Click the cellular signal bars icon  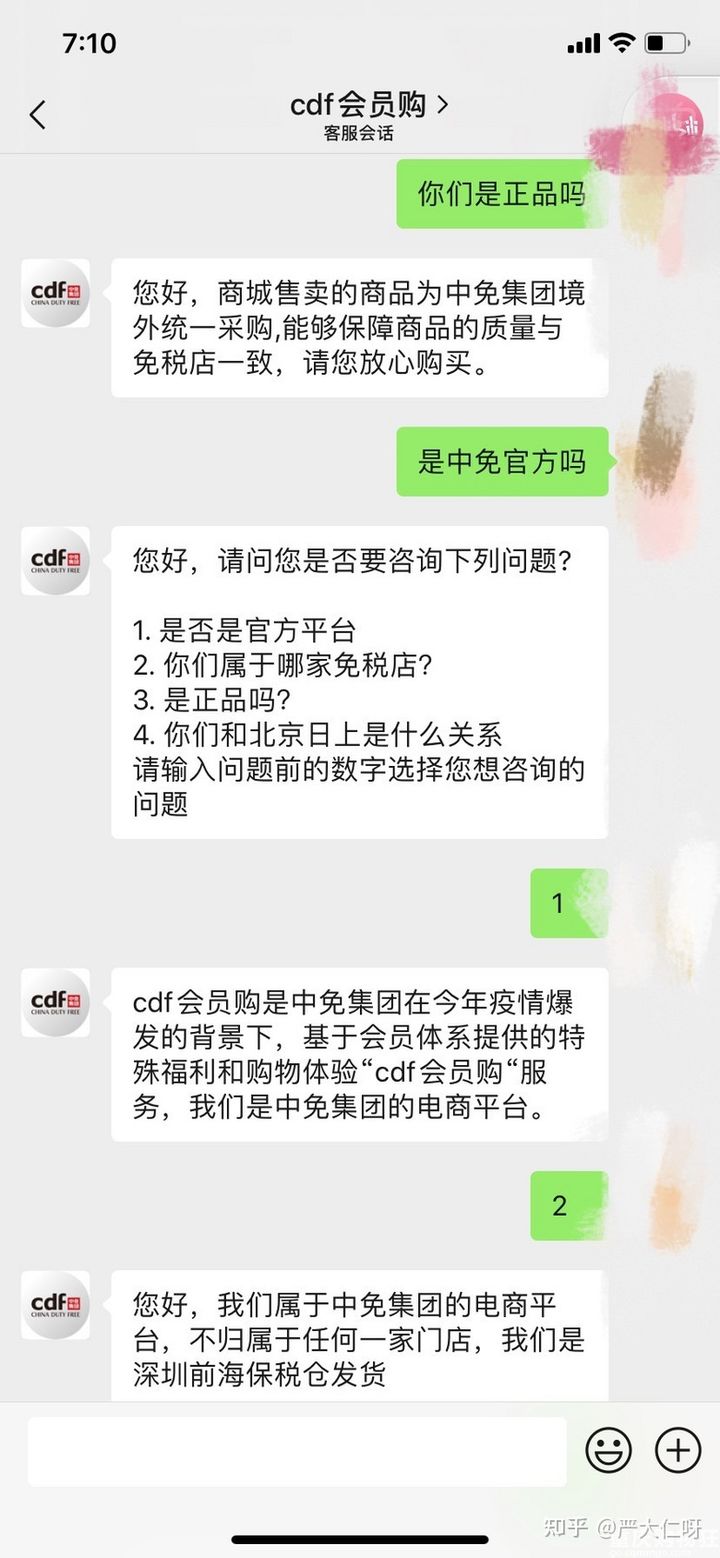[x=583, y=43]
